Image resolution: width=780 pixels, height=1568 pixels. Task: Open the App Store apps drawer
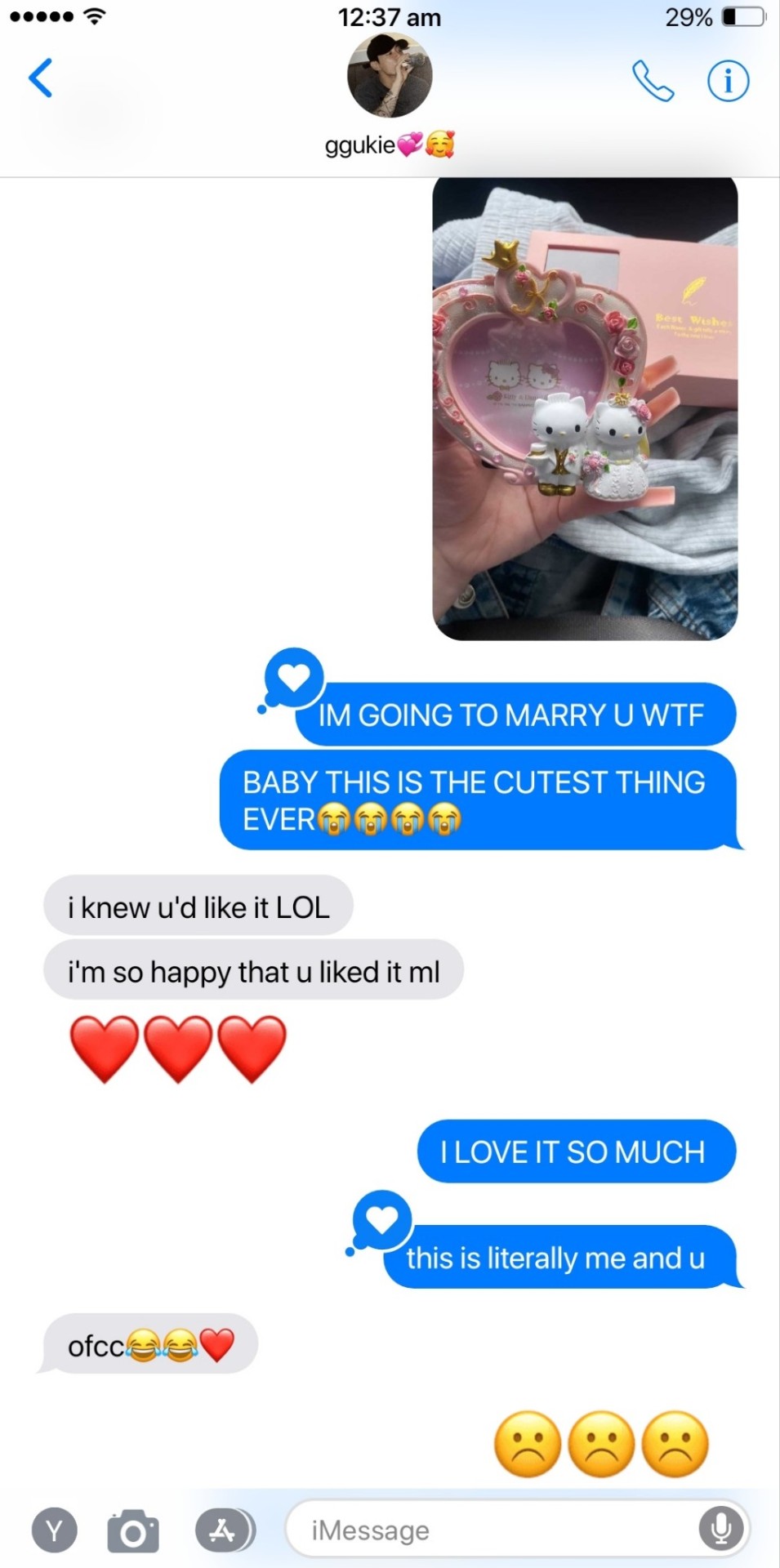tap(224, 1530)
